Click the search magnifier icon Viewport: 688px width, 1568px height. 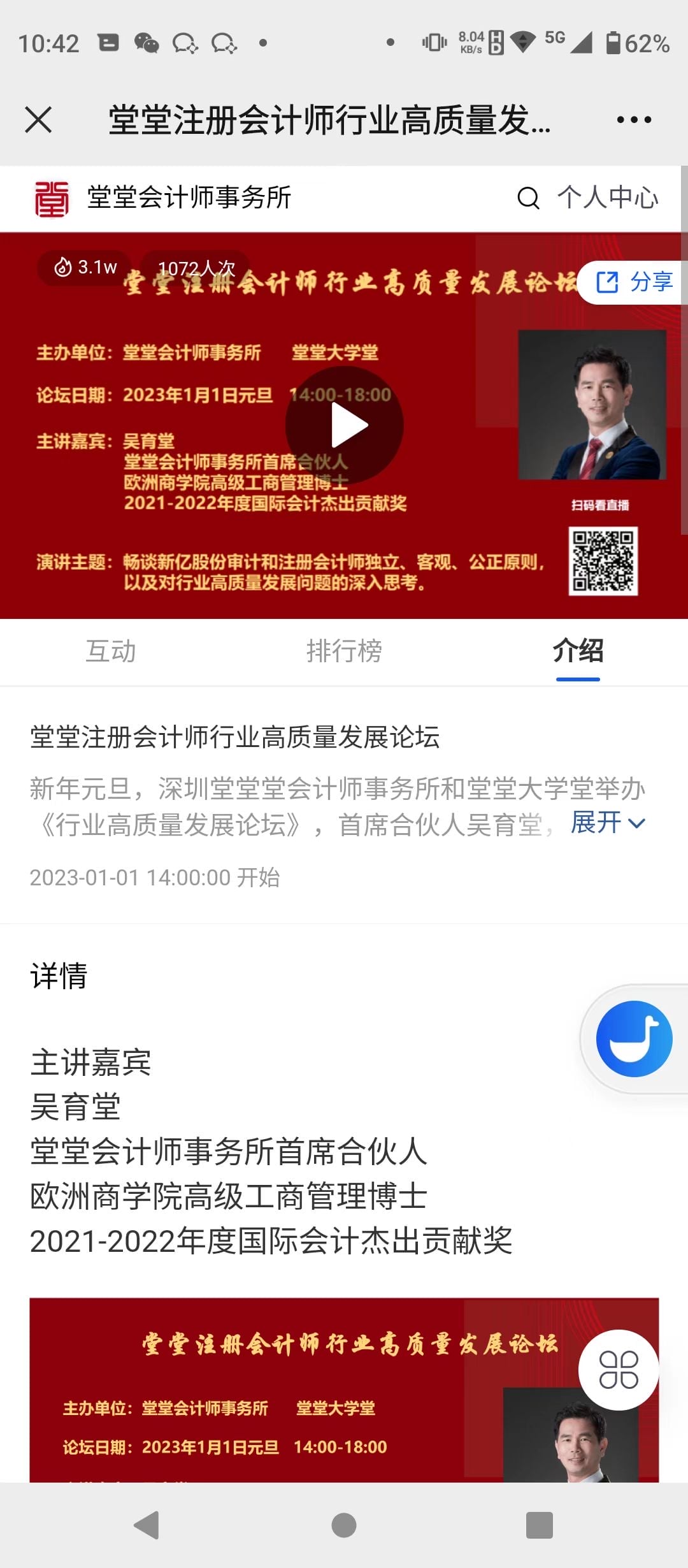(527, 198)
